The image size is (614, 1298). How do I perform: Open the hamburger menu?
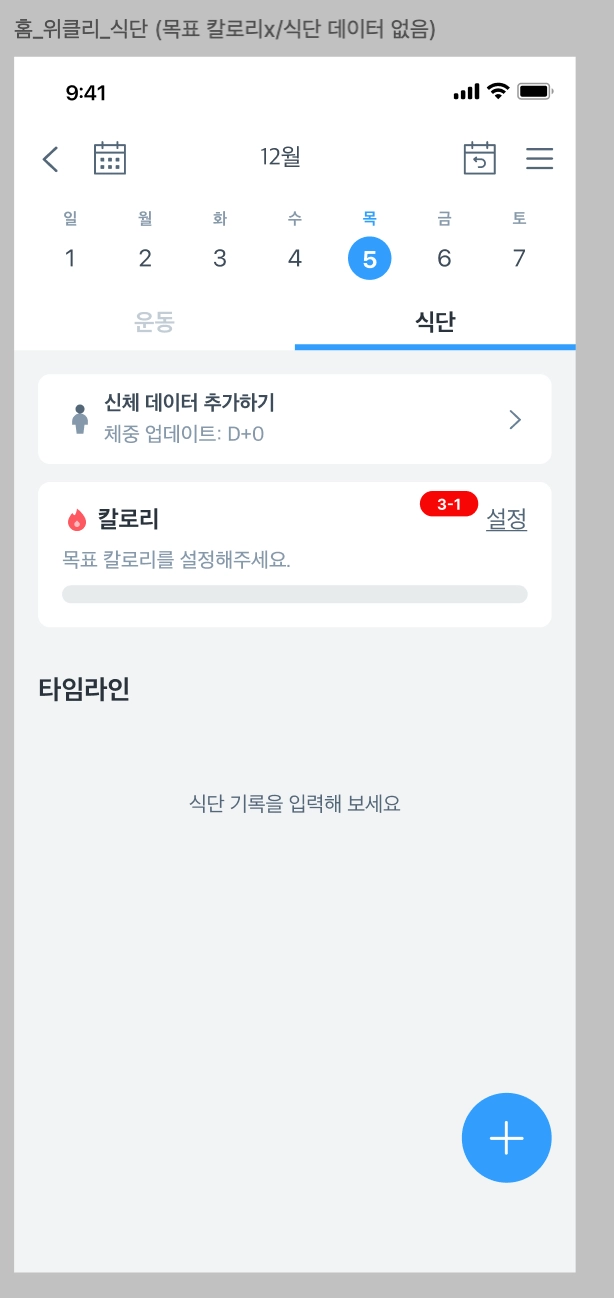540,159
